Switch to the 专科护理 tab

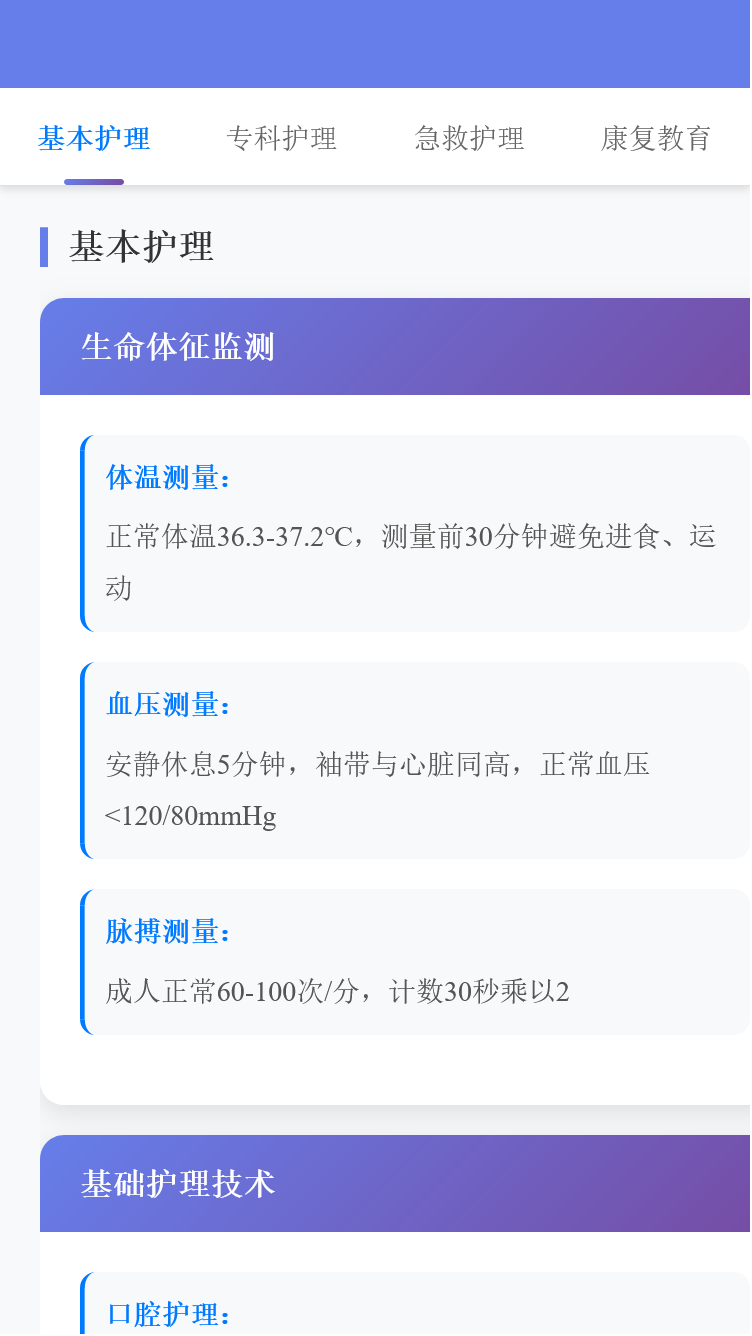pyautogui.click(x=283, y=139)
